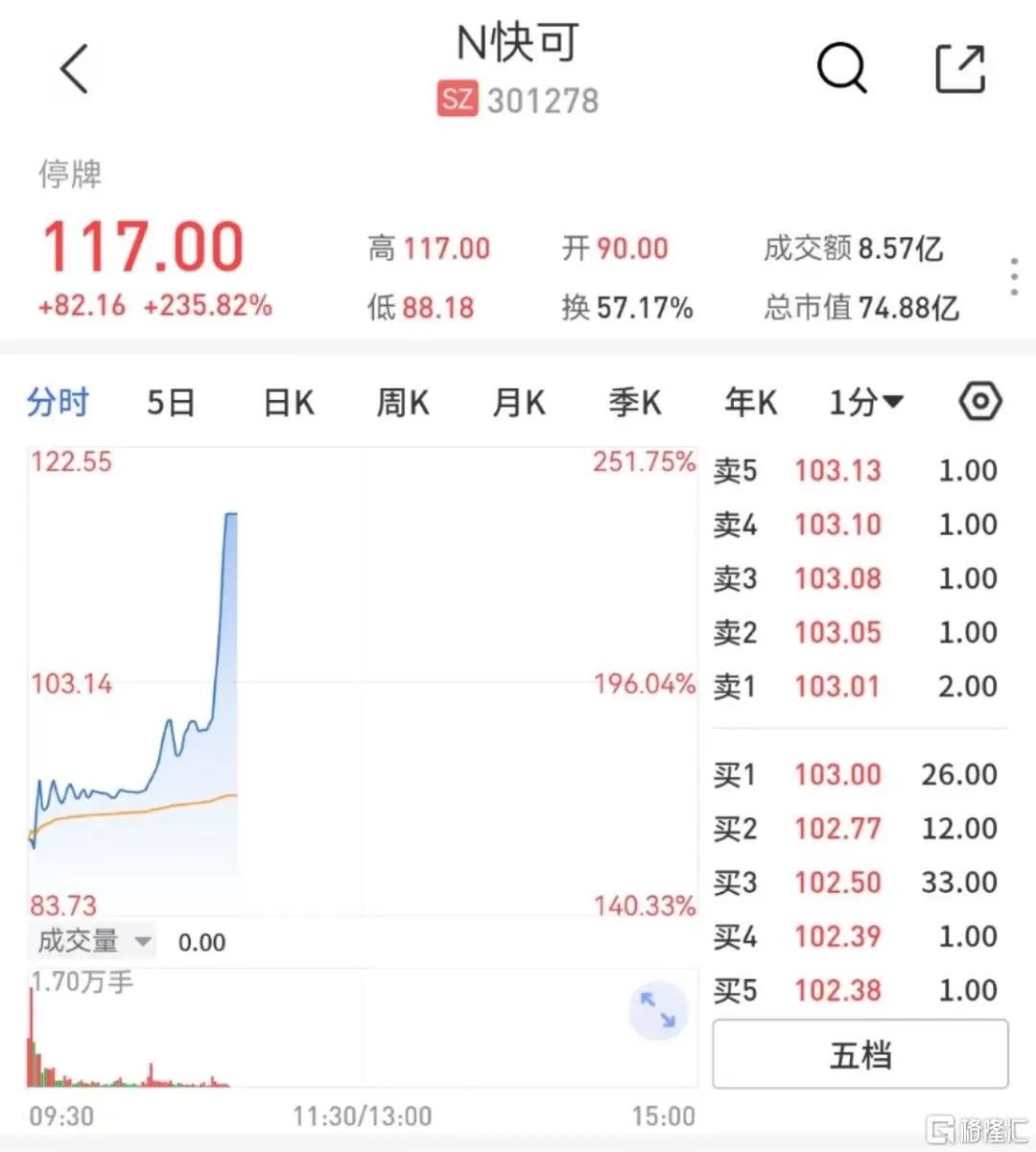Open chart settings hexagon icon

tap(980, 401)
